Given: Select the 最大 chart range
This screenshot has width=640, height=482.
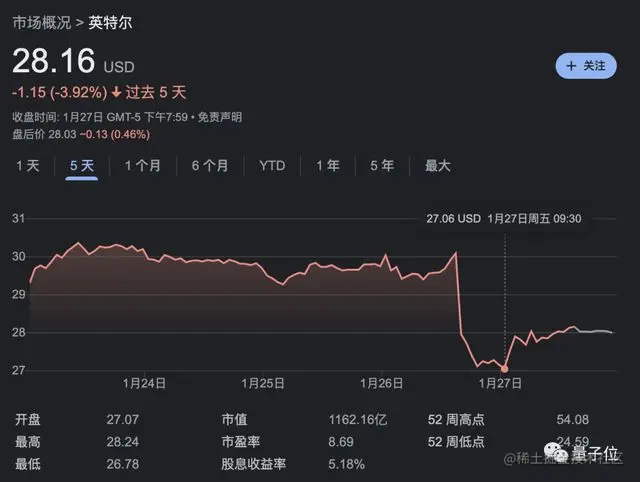Looking at the screenshot, I should tap(438, 165).
